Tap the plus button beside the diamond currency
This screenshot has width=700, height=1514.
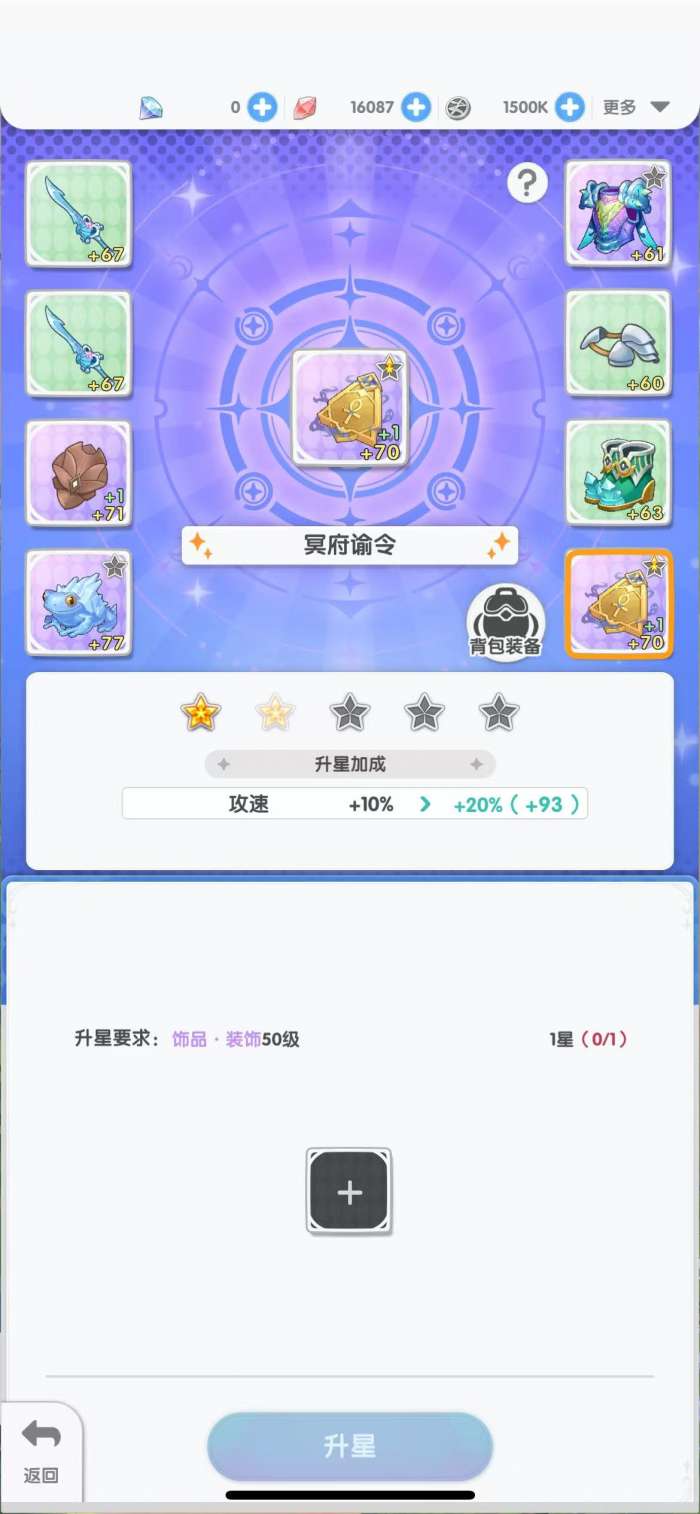(x=262, y=107)
